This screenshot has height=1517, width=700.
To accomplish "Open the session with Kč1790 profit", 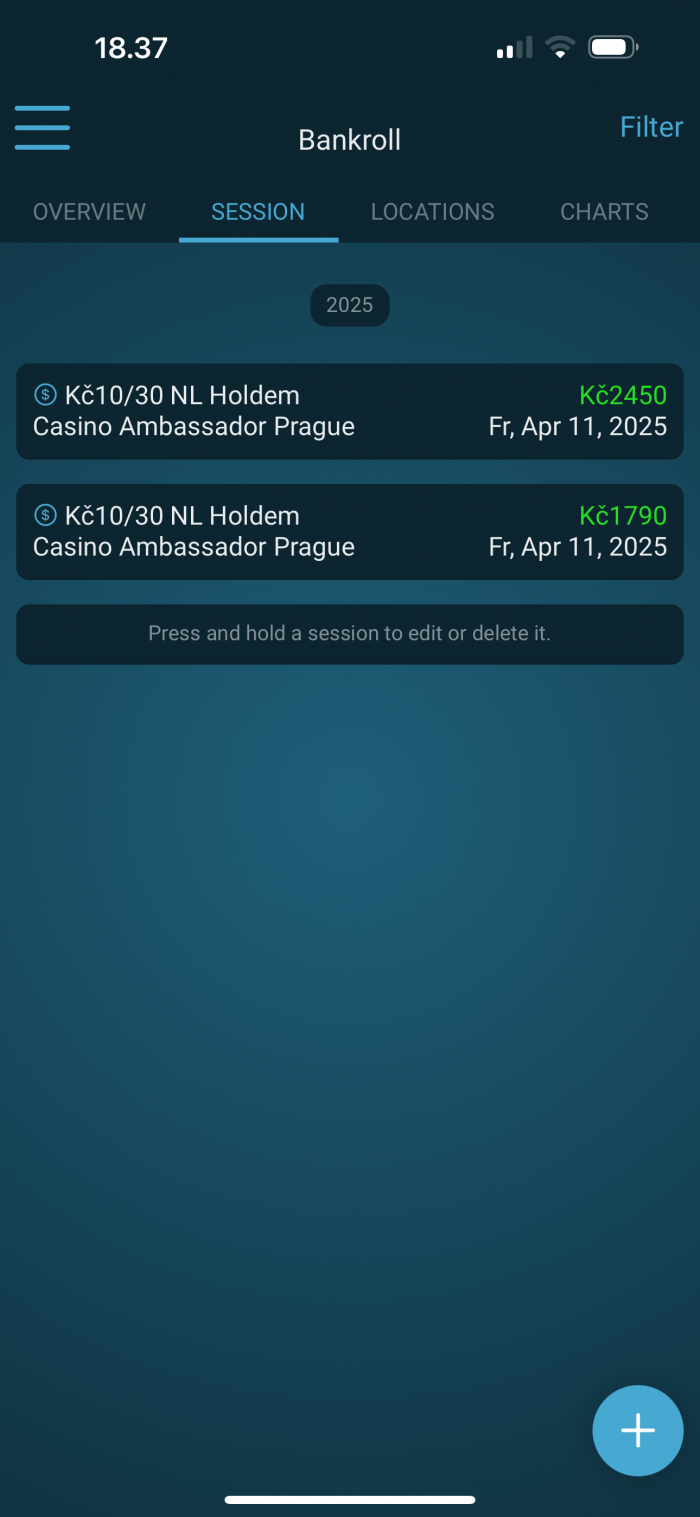I will (x=350, y=531).
